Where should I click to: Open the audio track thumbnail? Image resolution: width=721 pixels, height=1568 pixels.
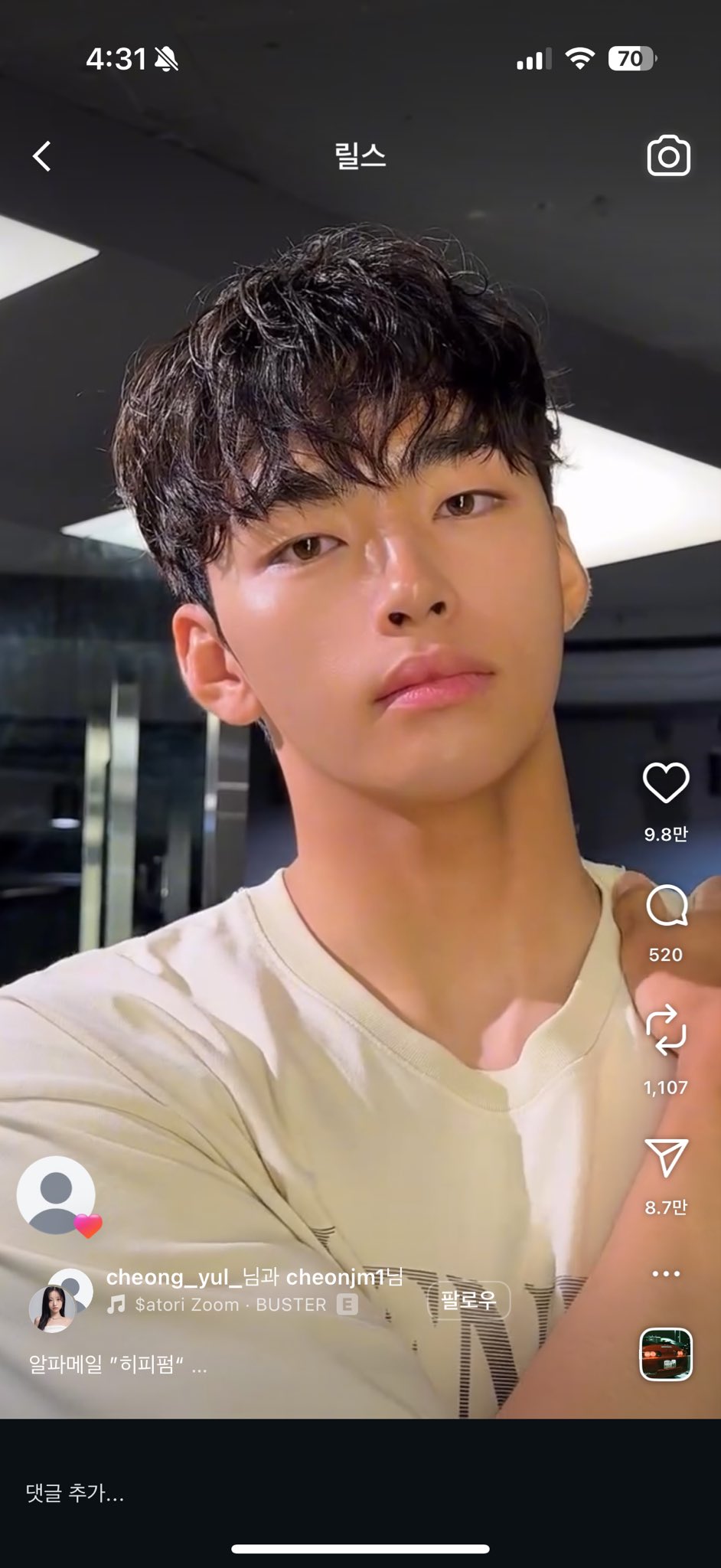click(666, 1354)
